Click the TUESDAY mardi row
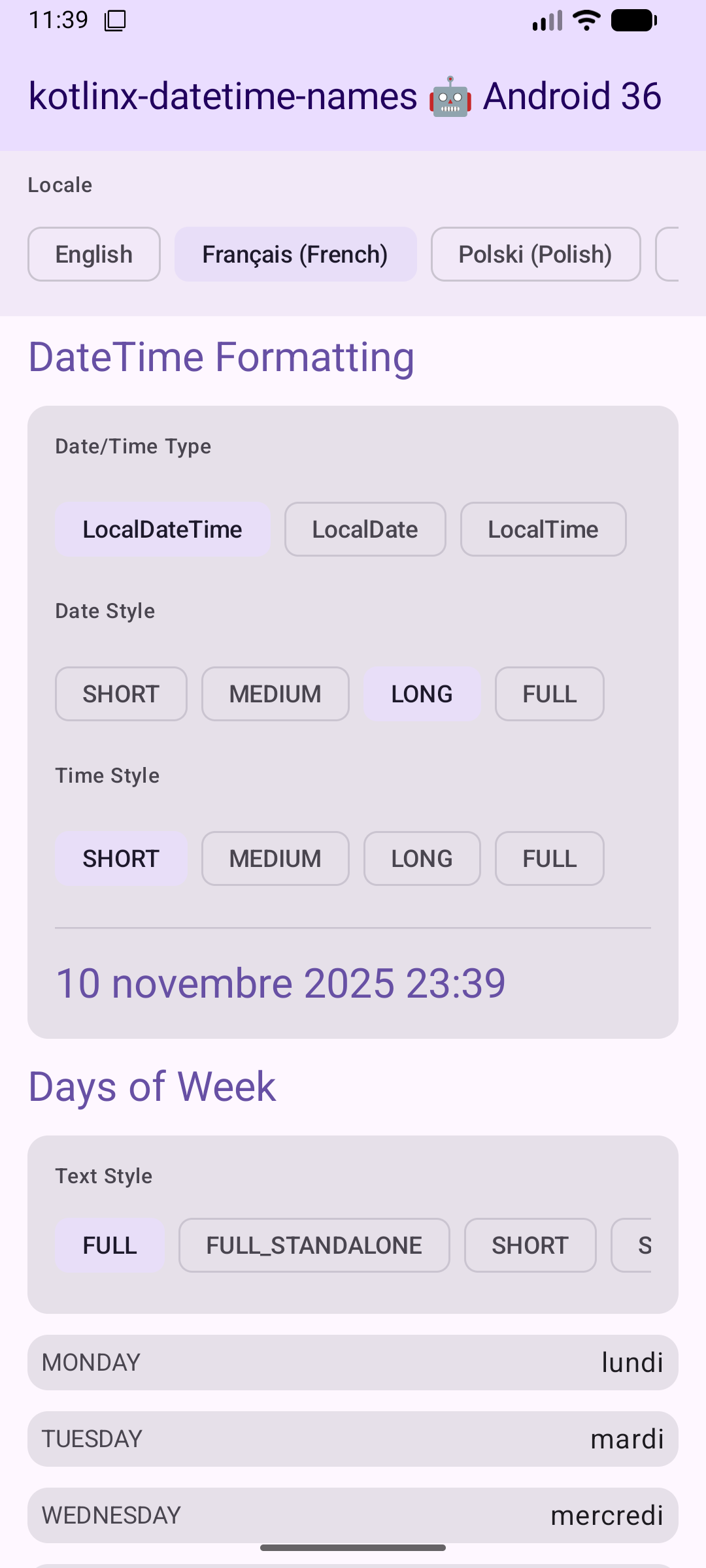This screenshot has width=706, height=1568. (353, 1439)
